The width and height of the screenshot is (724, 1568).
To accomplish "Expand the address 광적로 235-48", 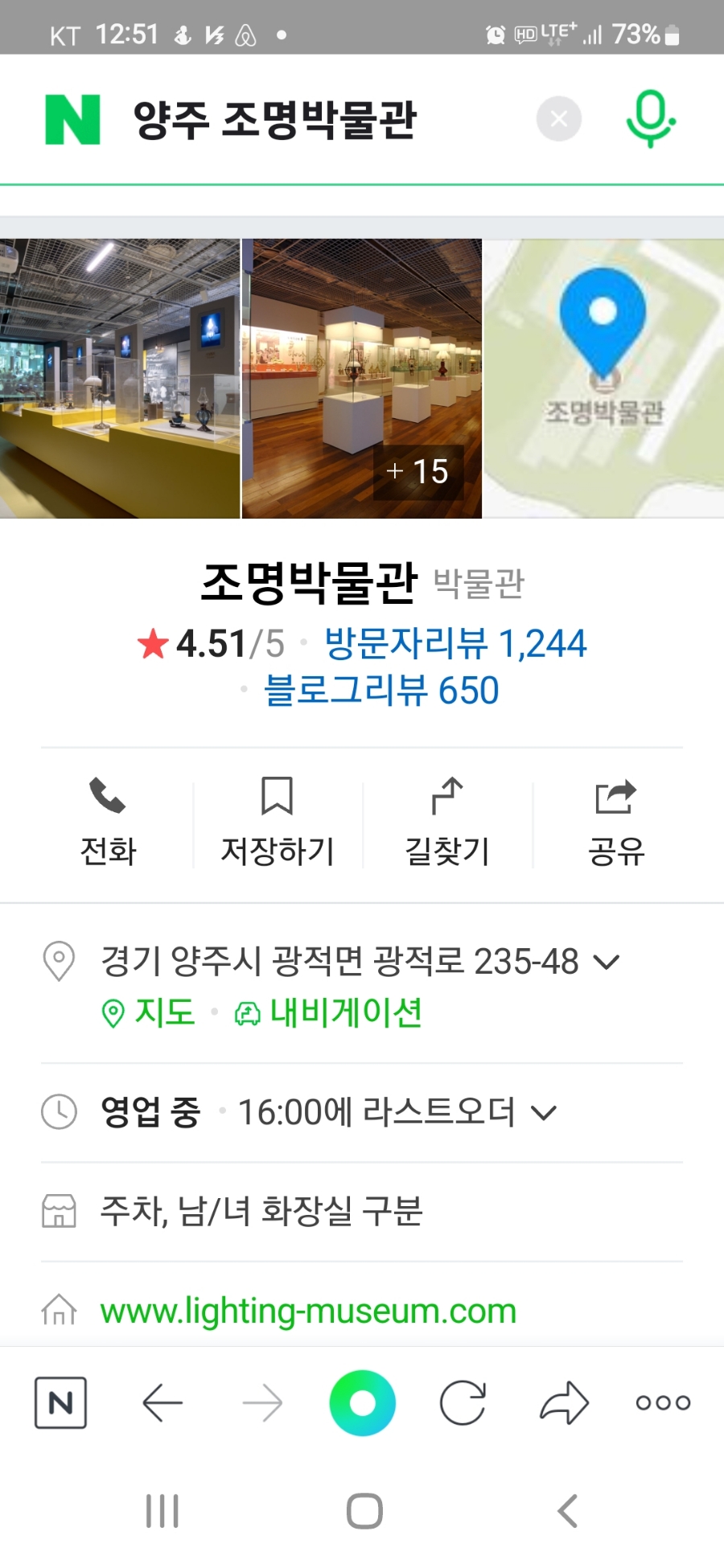I will point(605,962).
